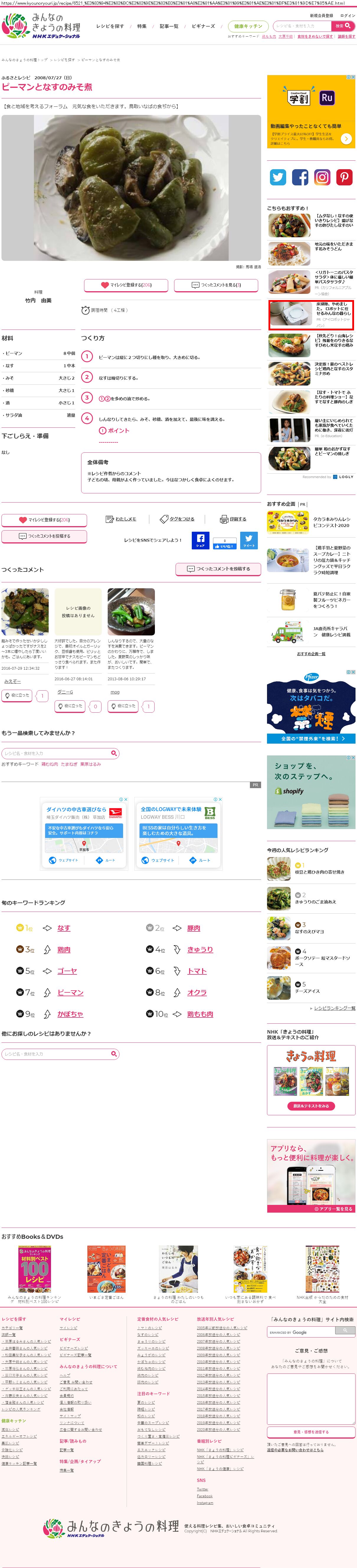The image size is (357, 1568).
Task: Open the Pinterest icon in the sidebar
Action: click(344, 177)
